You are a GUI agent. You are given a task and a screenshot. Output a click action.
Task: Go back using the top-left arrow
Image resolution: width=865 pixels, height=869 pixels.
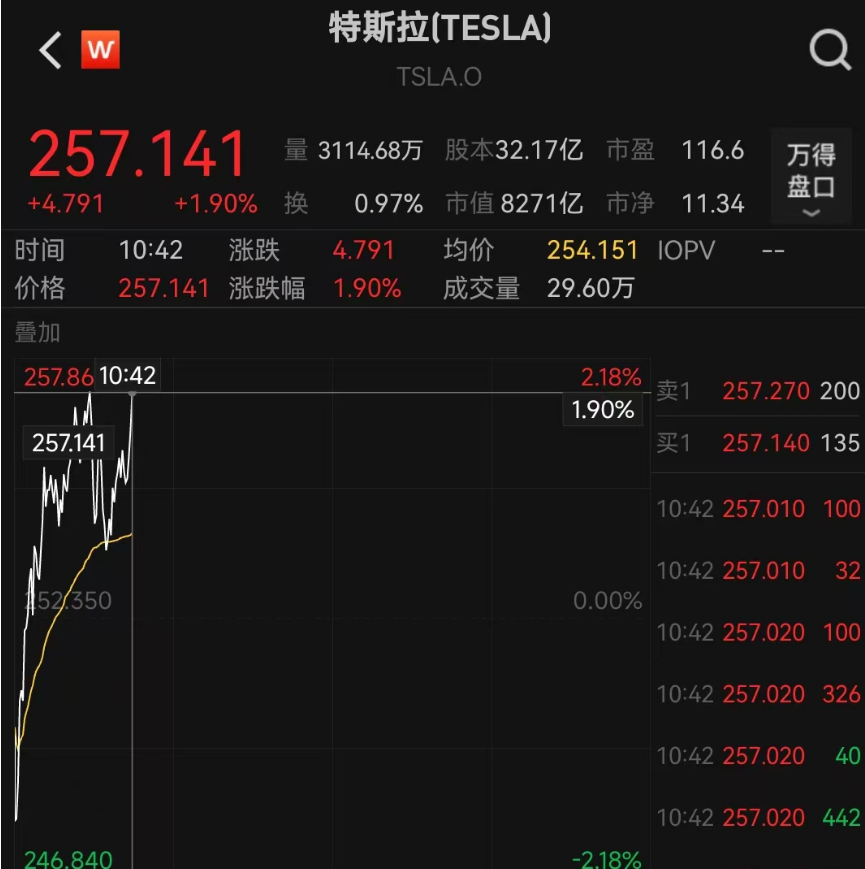50,50
